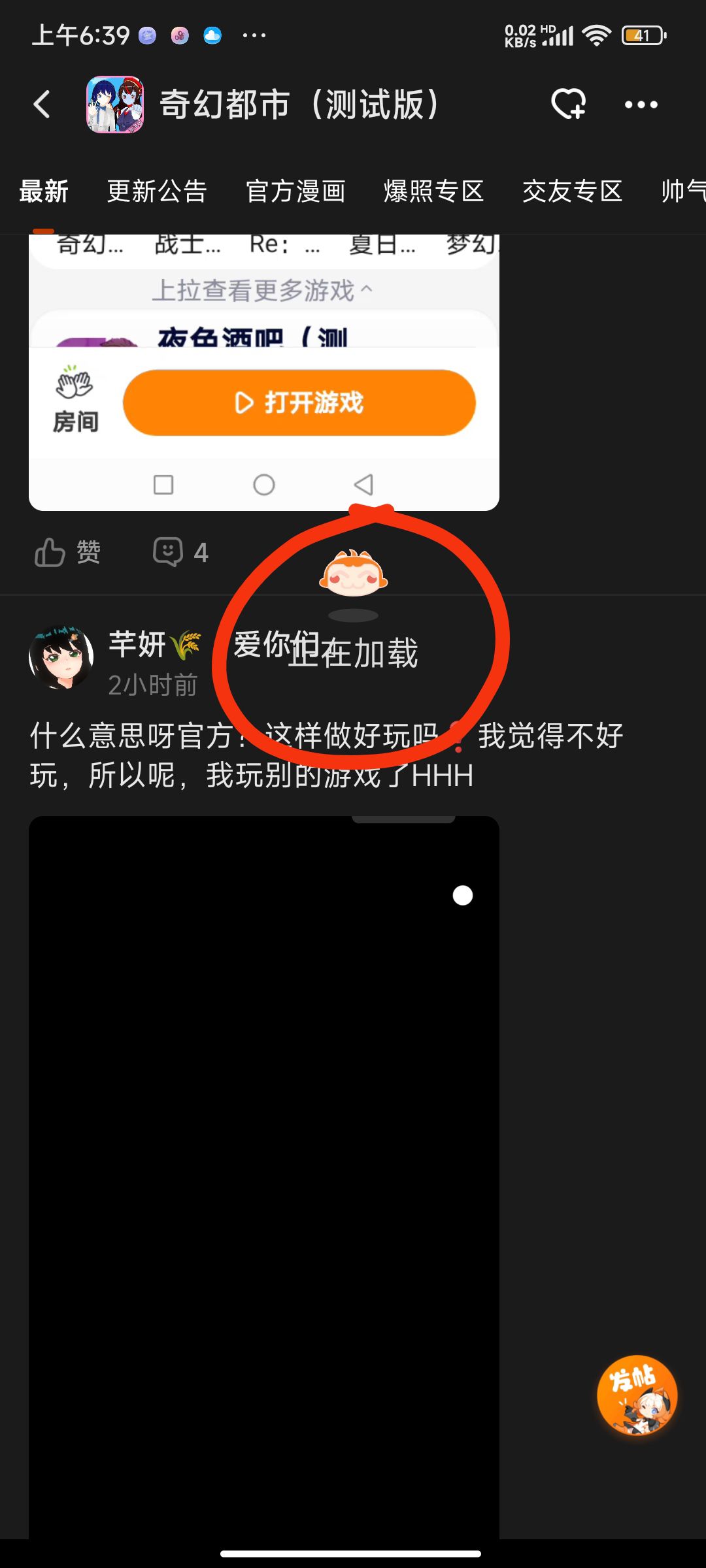Viewport: 706px width, 1568px height.
Task: Follow the game with heart-plus icon
Action: tap(568, 104)
